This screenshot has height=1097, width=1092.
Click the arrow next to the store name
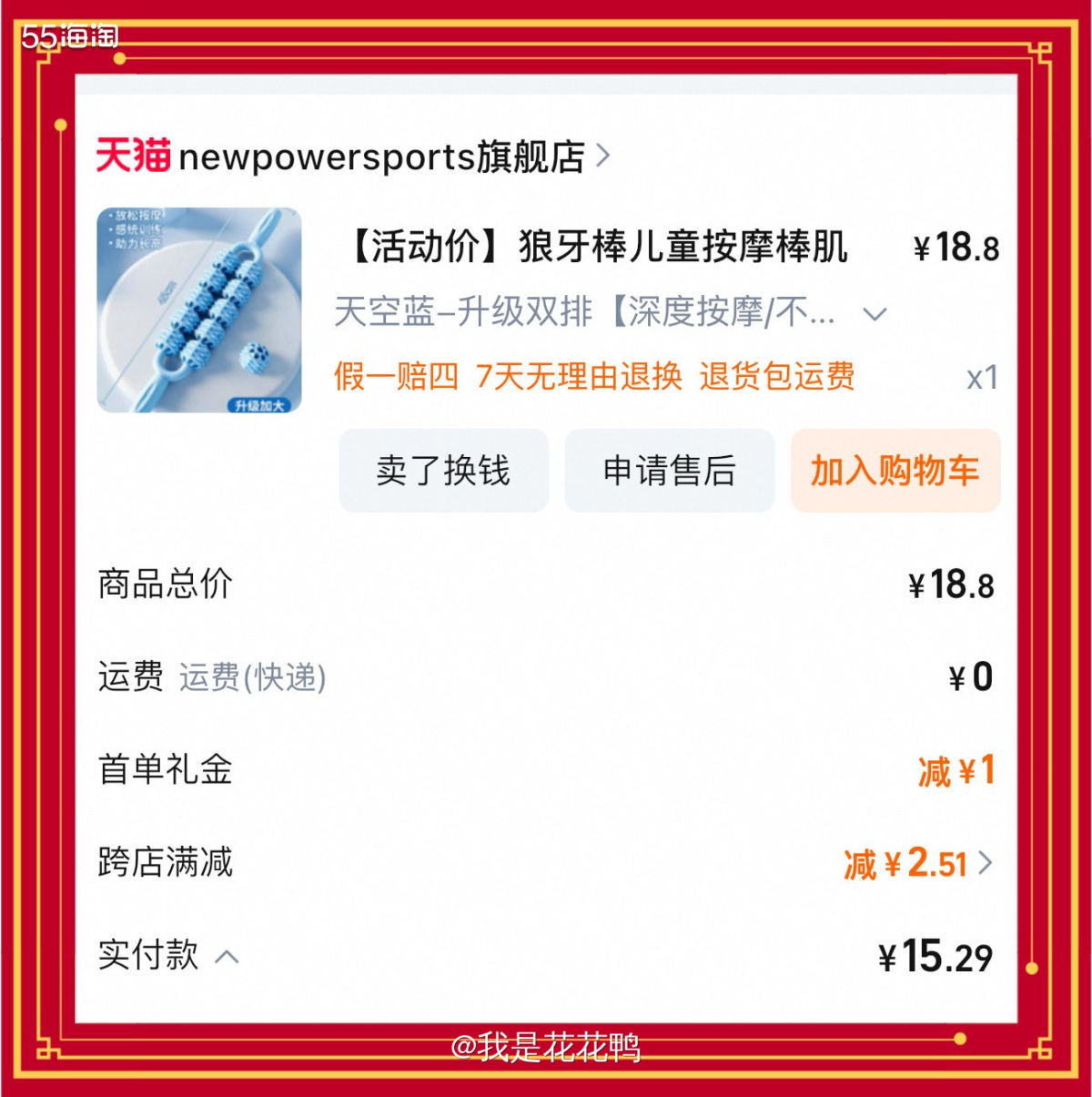click(x=601, y=155)
